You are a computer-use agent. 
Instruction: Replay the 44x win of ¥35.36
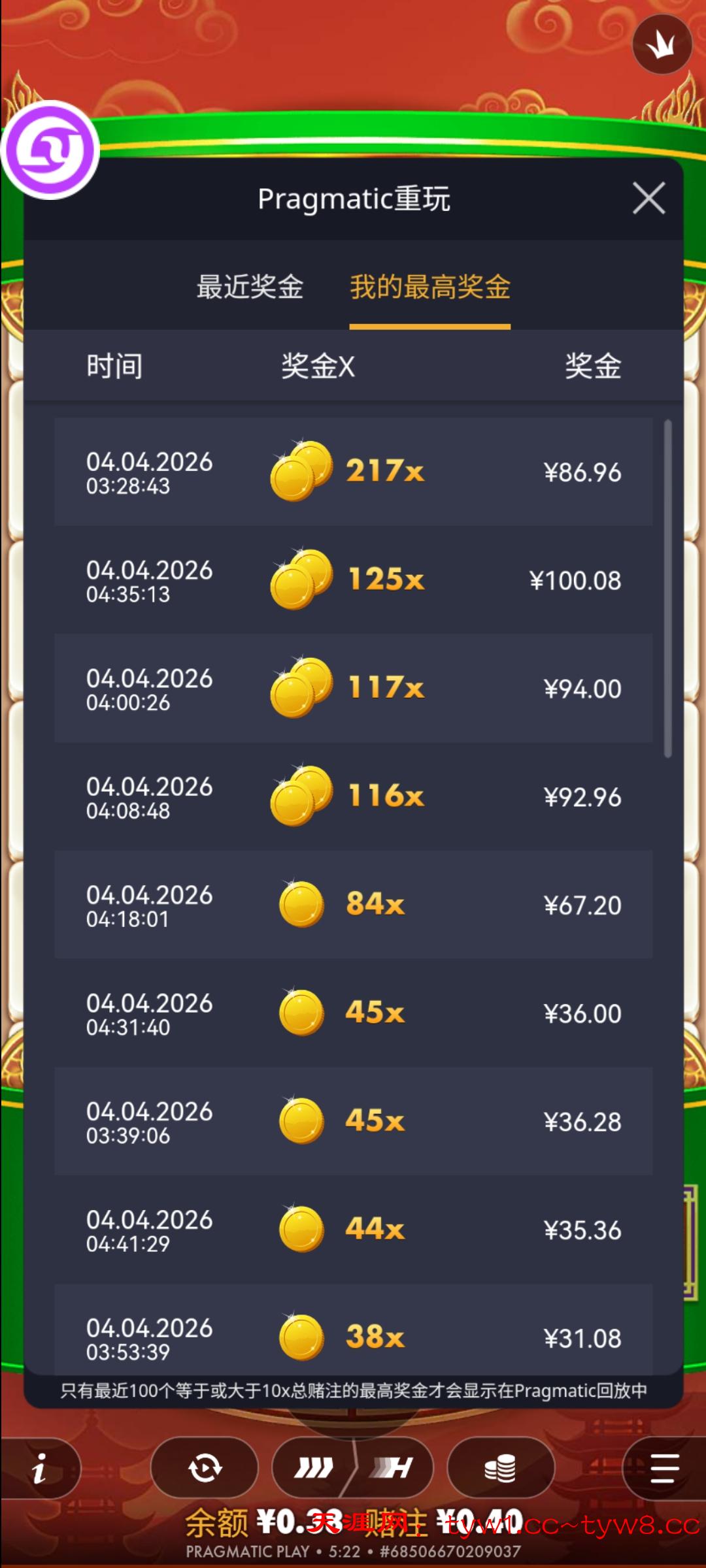(x=353, y=1230)
